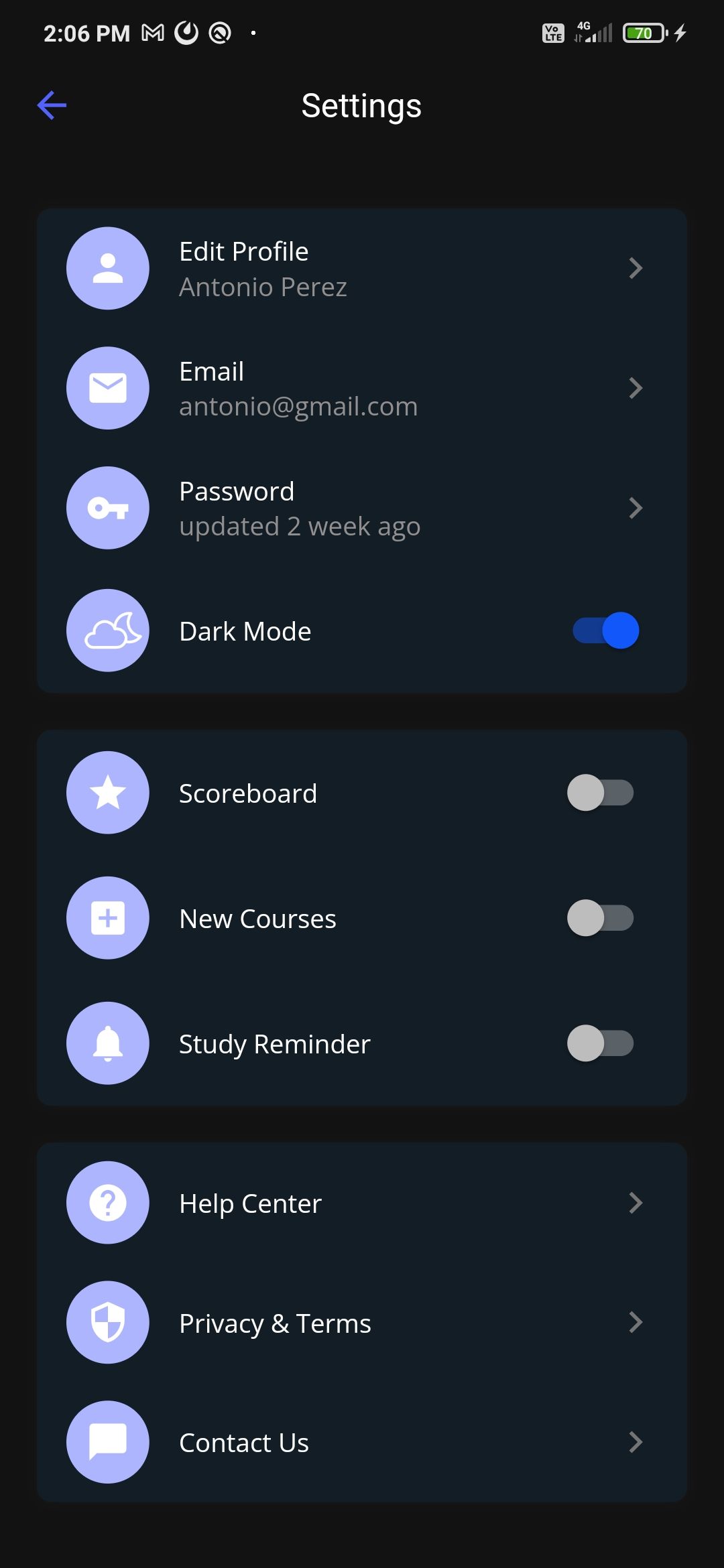Go back using the top-left arrow
Viewport: 724px width, 1568px height.
click(x=52, y=105)
